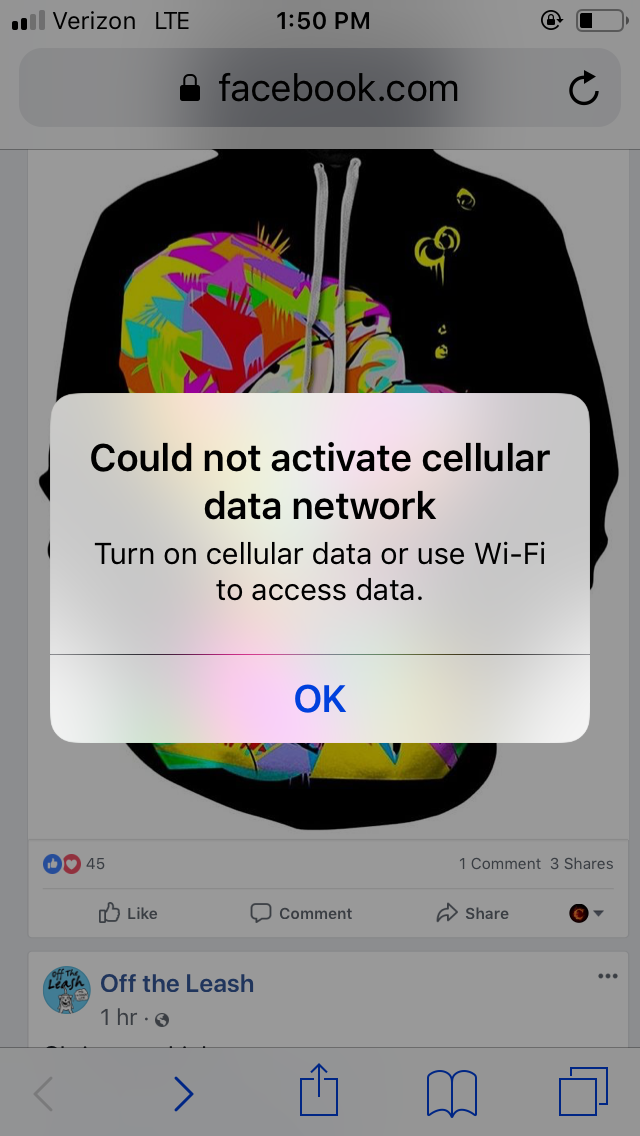Open the post-as profile dropdown

pyautogui.click(x=586, y=913)
